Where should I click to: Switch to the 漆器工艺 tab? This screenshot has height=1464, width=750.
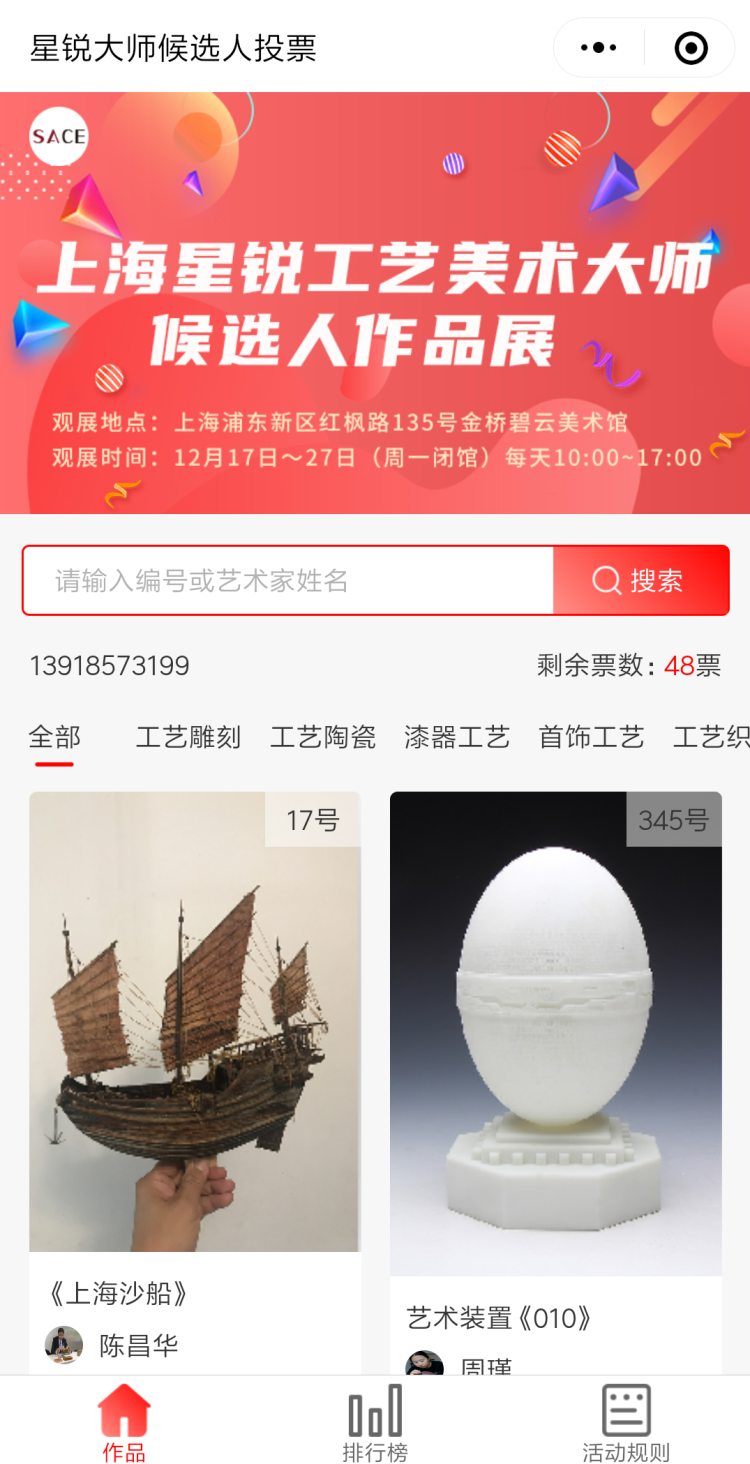point(456,738)
